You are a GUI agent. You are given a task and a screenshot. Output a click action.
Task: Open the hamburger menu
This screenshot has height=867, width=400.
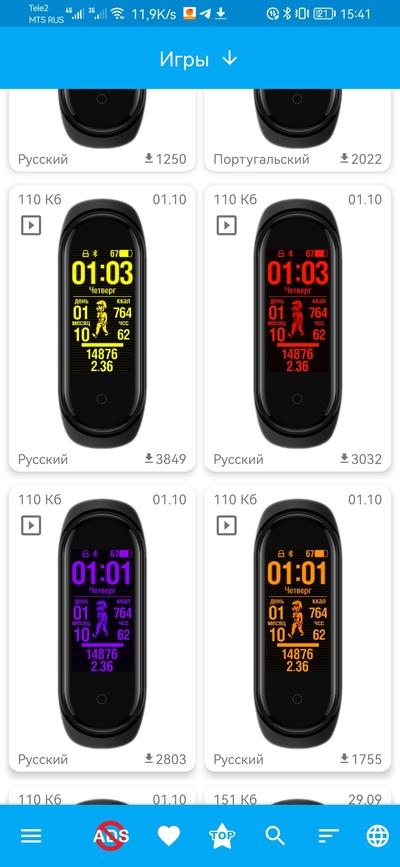point(31,836)
